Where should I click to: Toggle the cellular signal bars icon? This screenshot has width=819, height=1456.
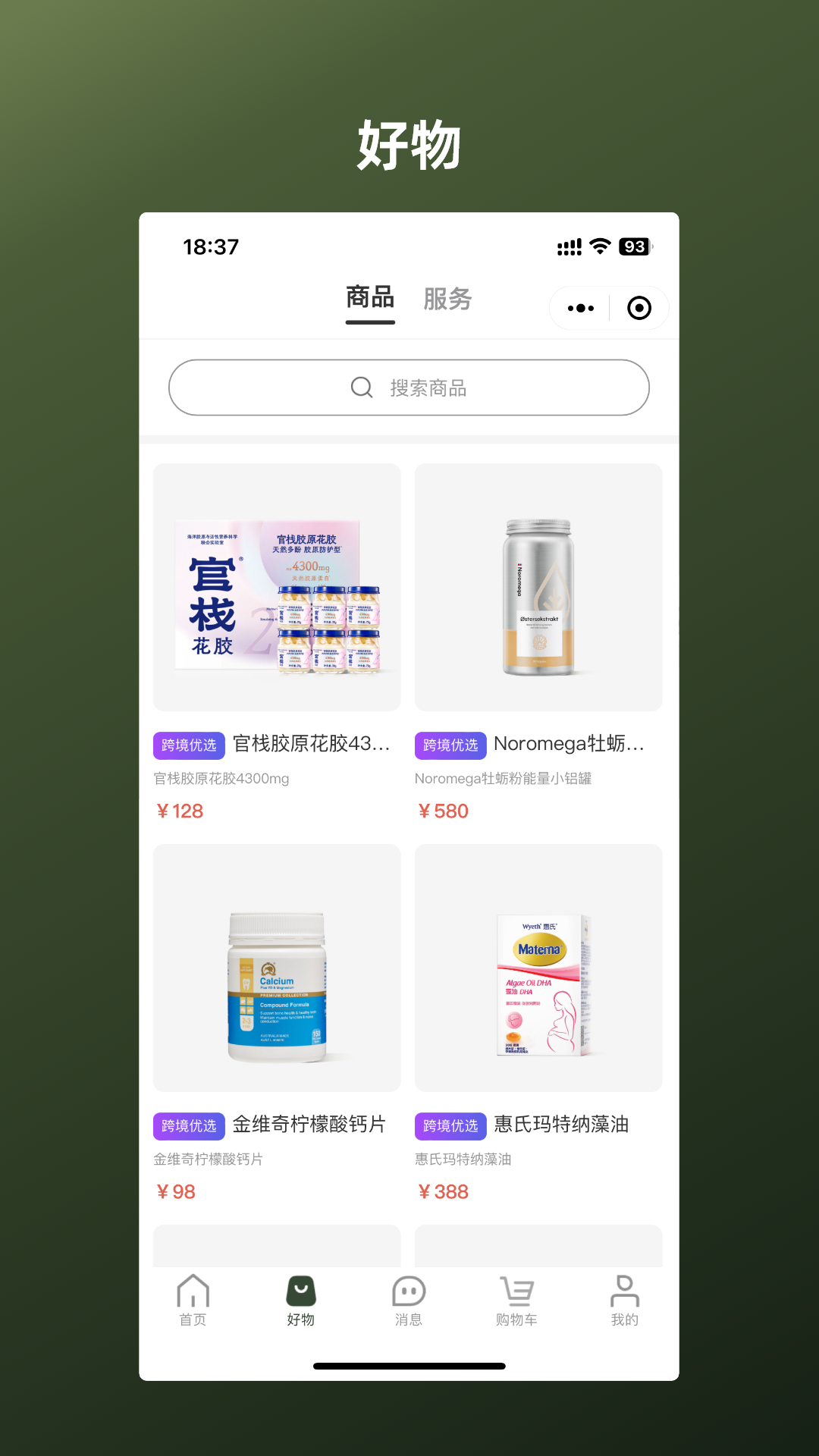pyautogui.click(x=568, y=246)
